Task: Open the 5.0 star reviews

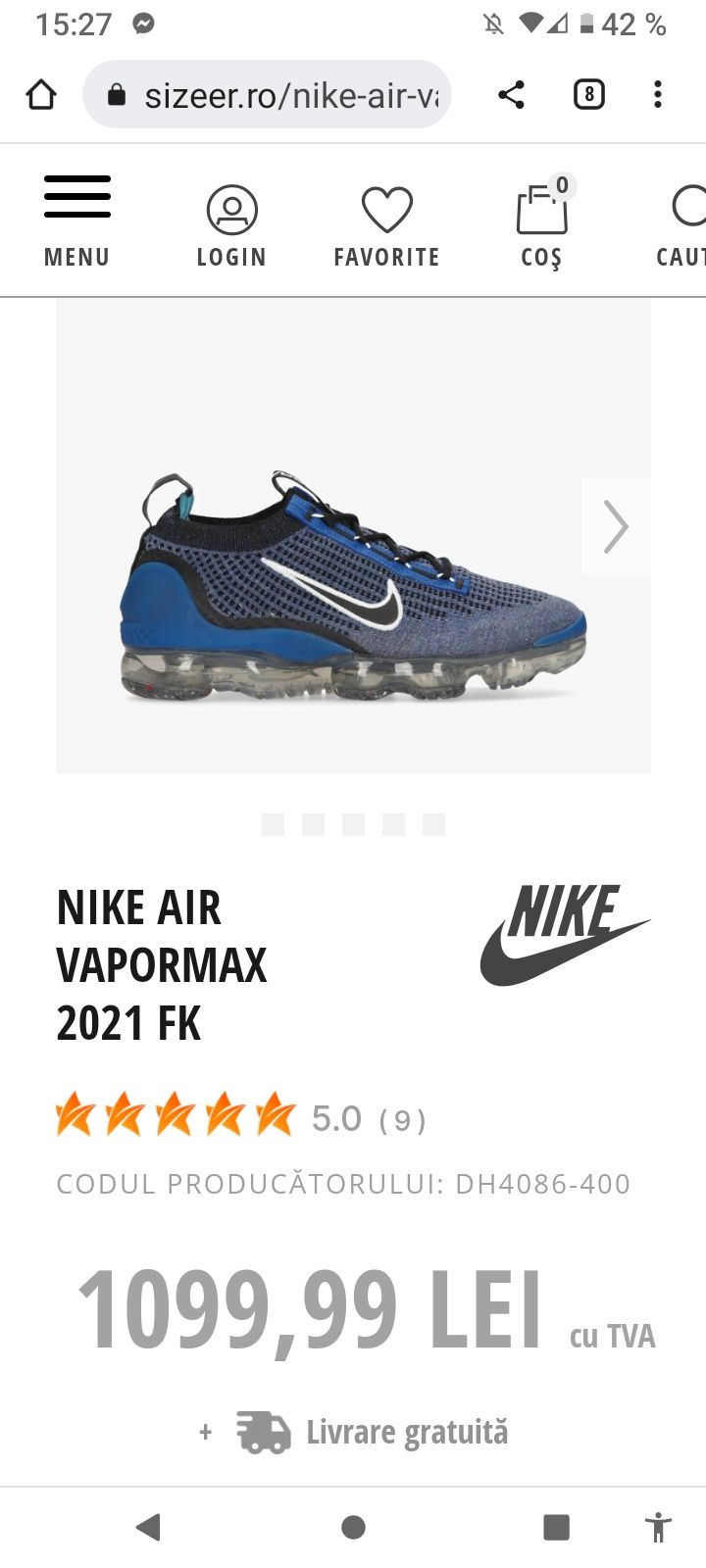Action: (240, 1117)
